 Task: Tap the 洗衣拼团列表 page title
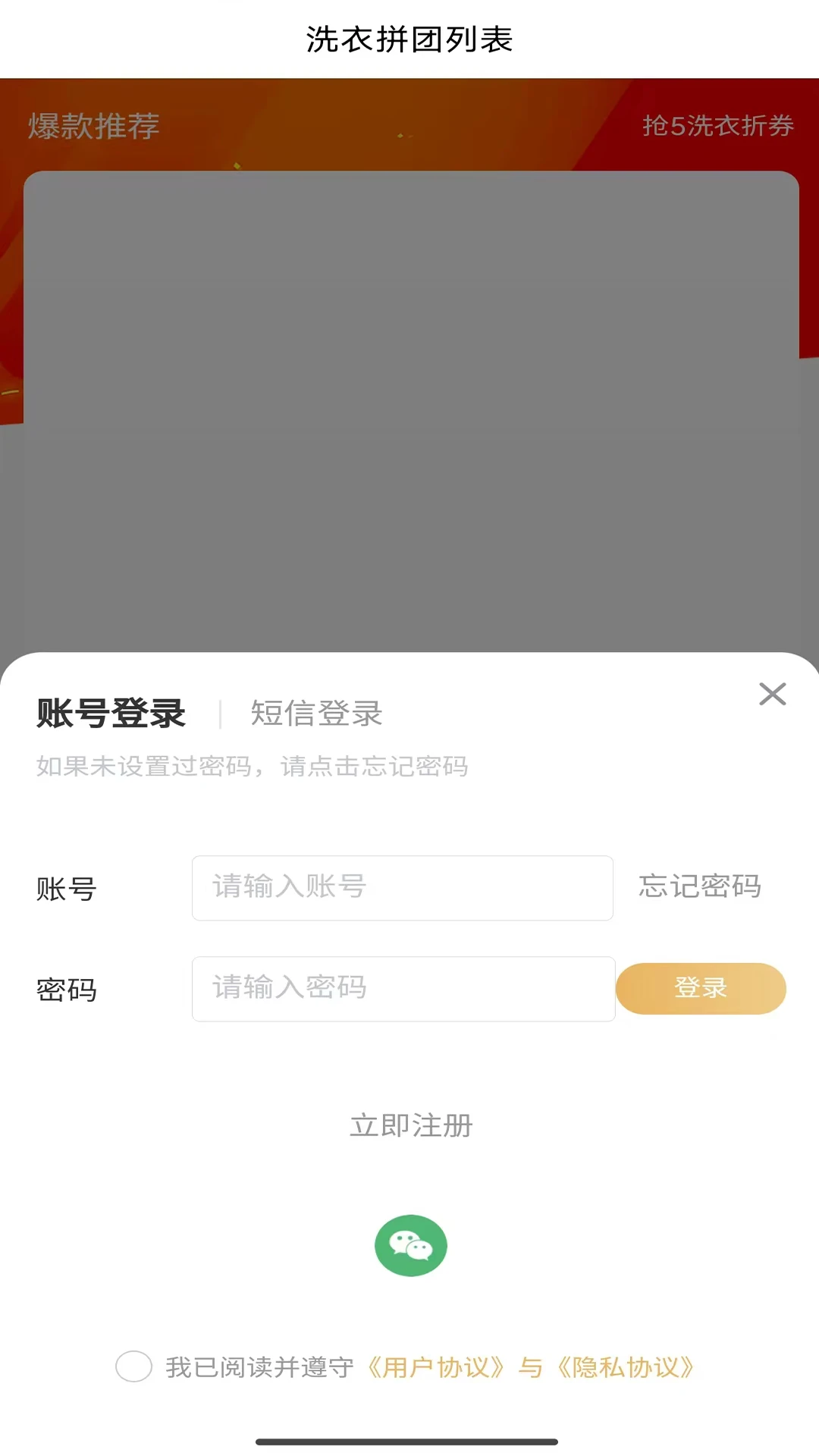[x=409, y=42]
